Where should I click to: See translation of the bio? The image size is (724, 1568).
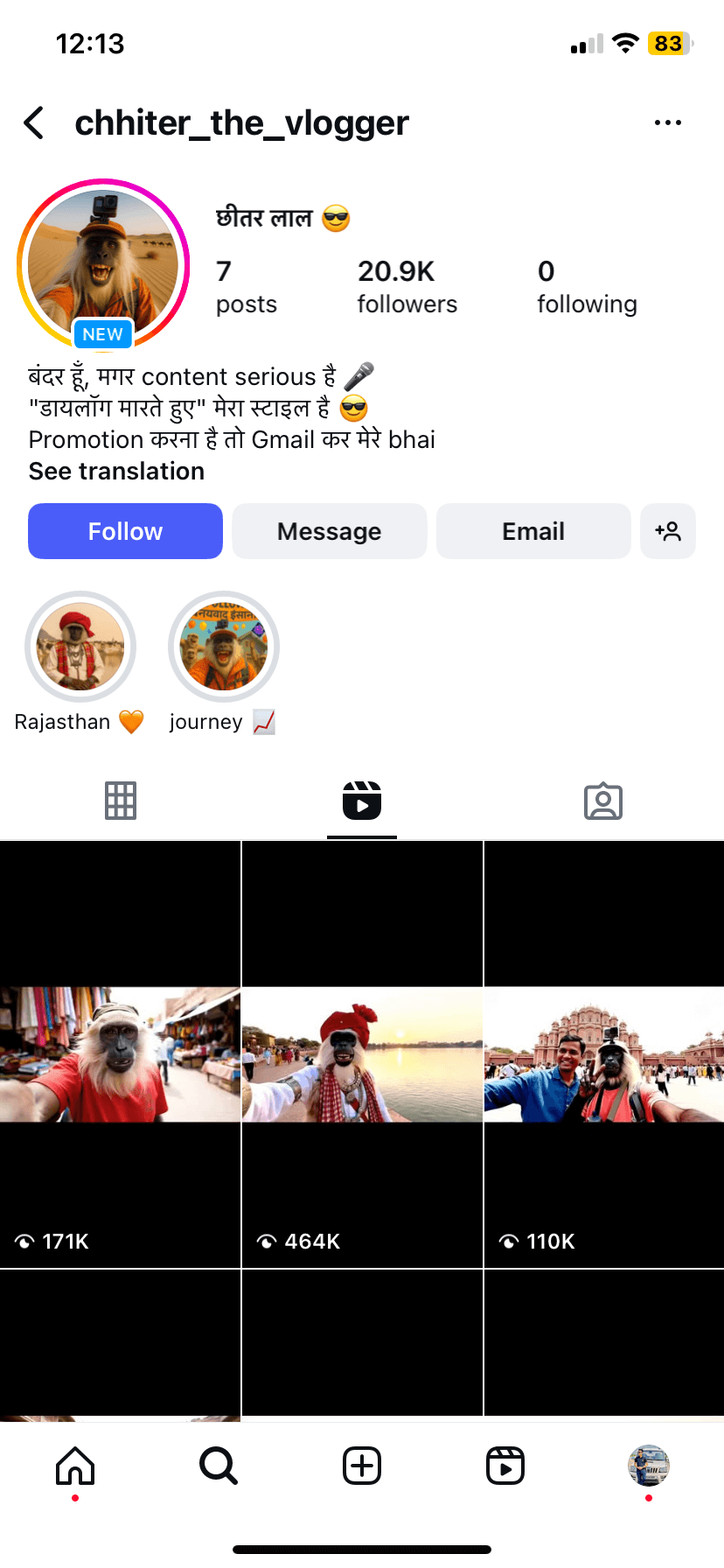[x=116, y=471]
